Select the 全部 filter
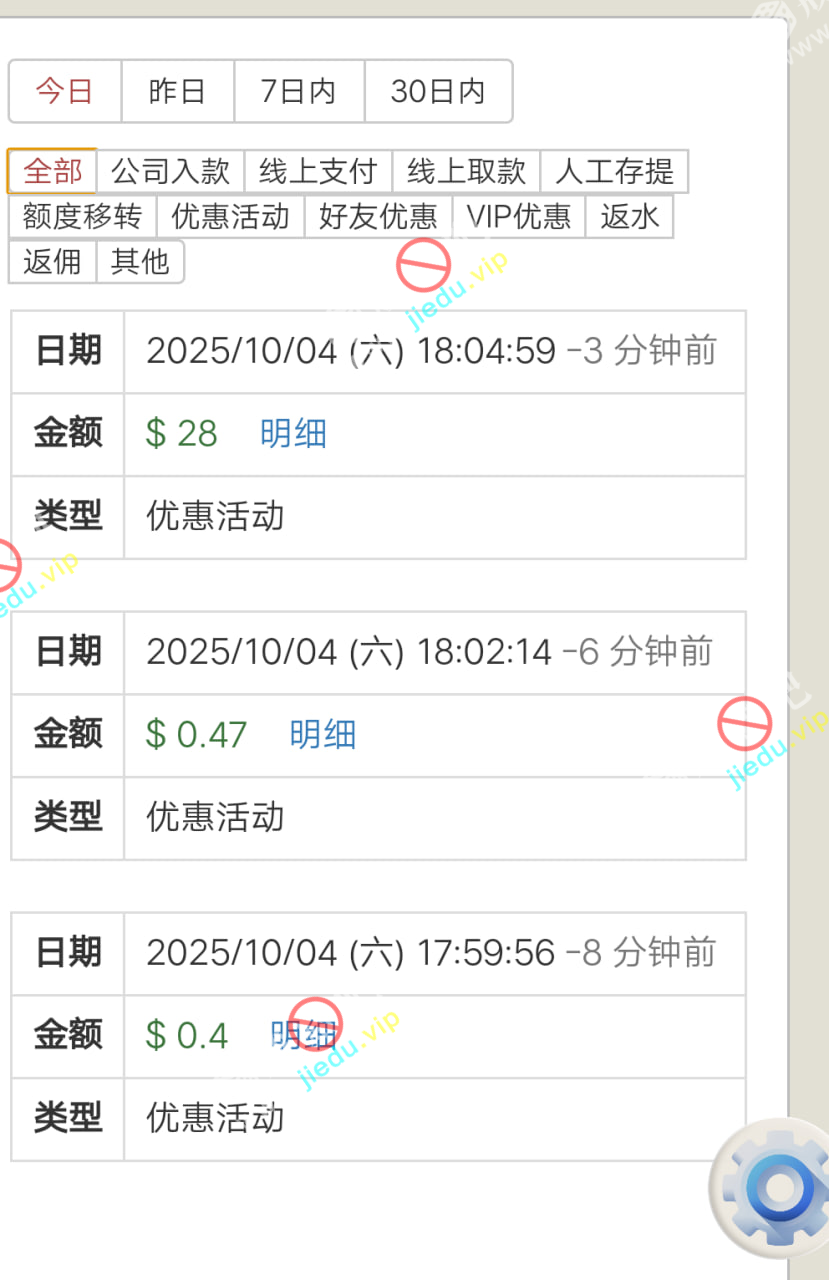 53,171
